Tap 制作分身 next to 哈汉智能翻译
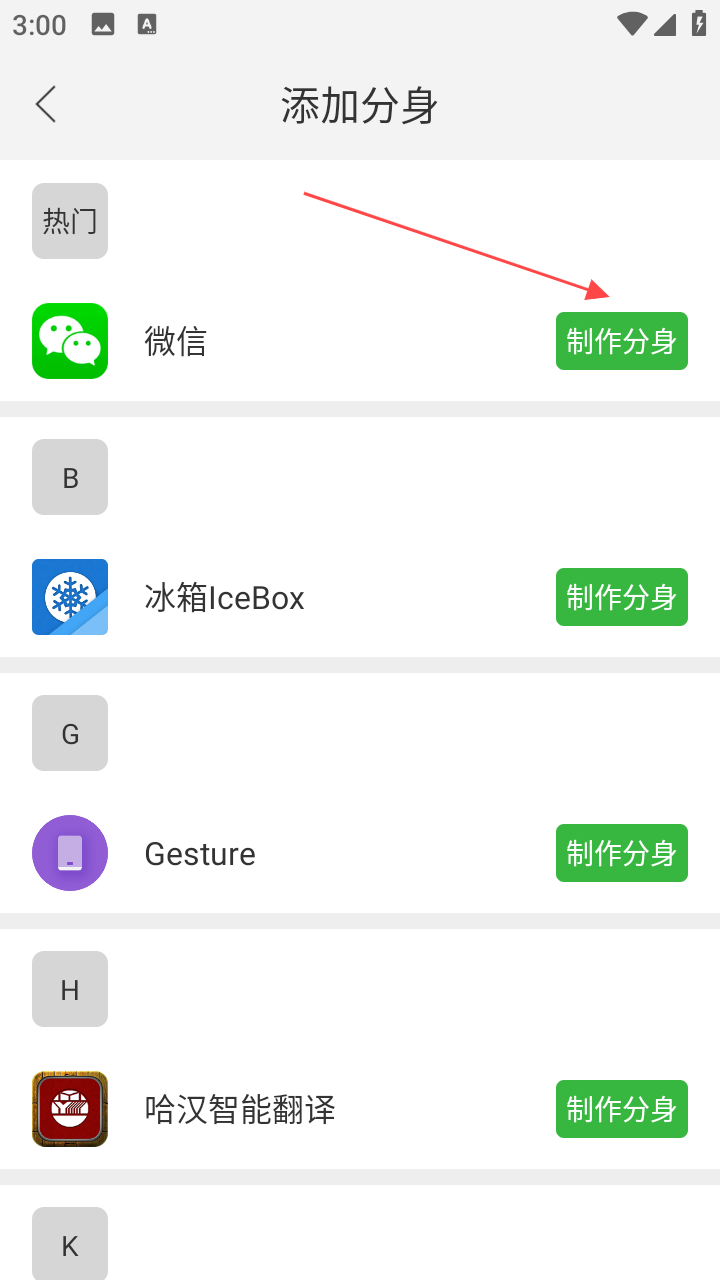The height and width of the screenshot is (1280, 720). [x=621, y=1109]
